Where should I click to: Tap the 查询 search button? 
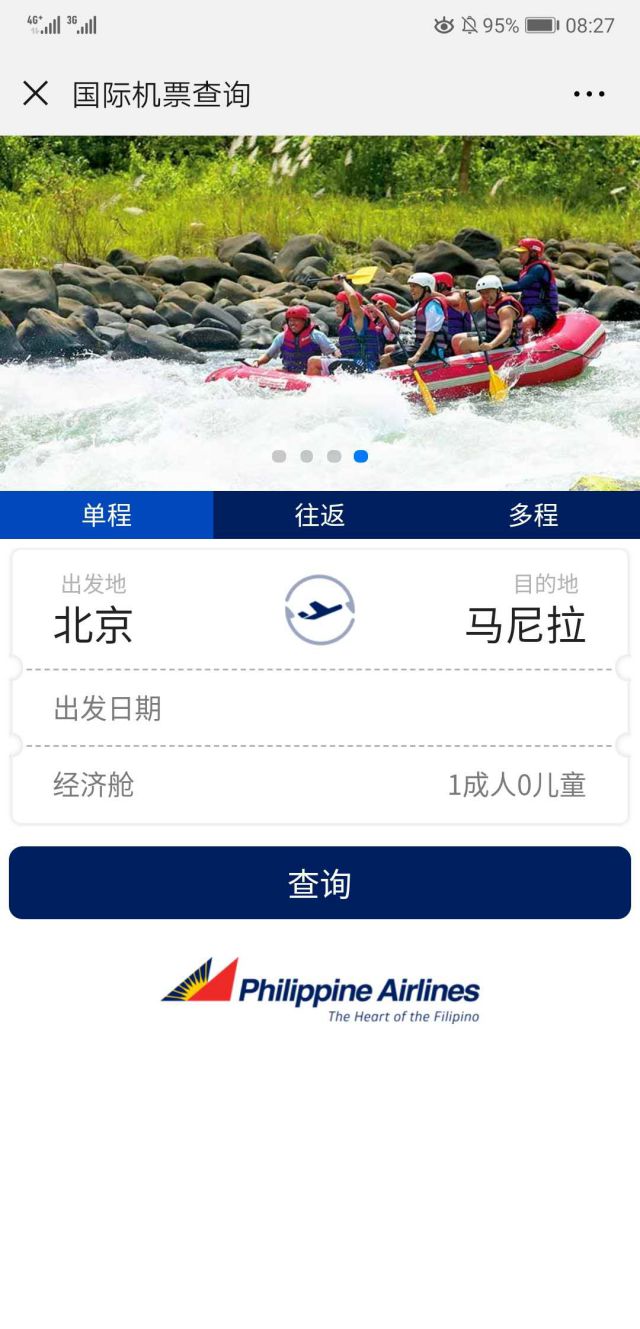320,883
